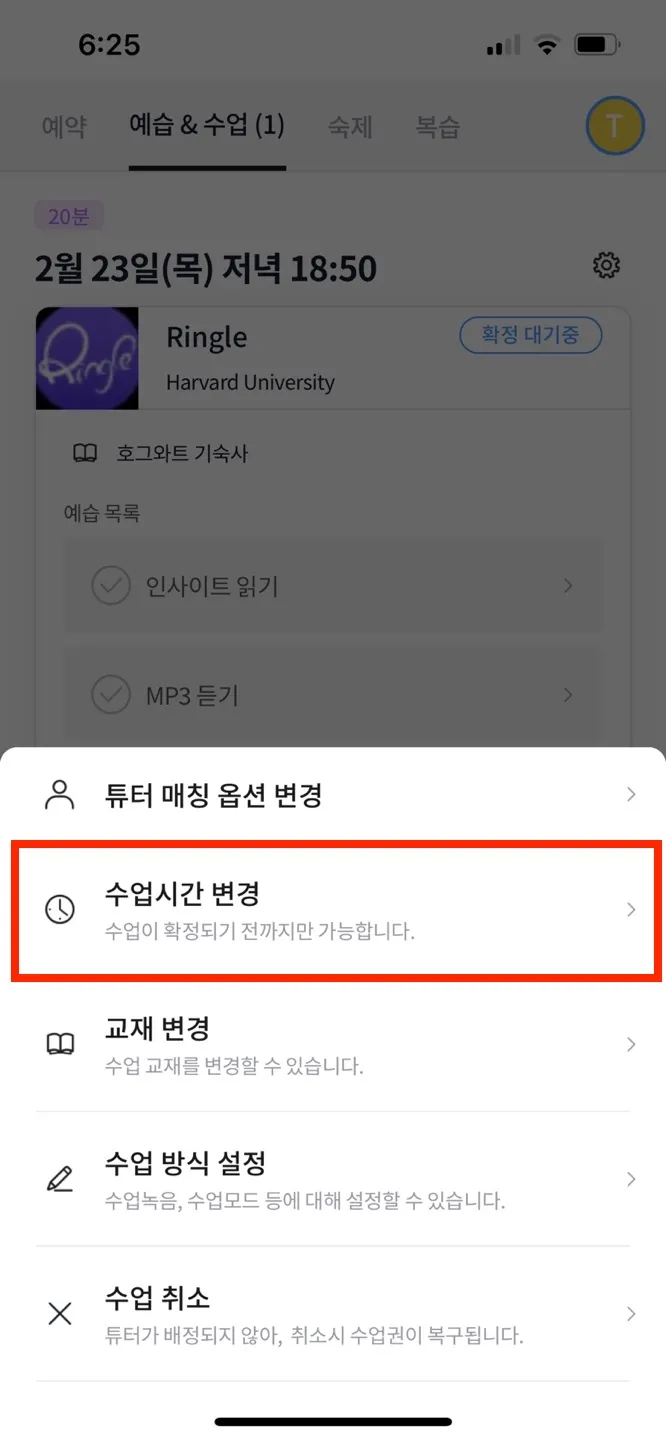This screenshot has width=666, height=1440.
Task: Open 인사이트 읽기 prep item
Action: point(333,586)
